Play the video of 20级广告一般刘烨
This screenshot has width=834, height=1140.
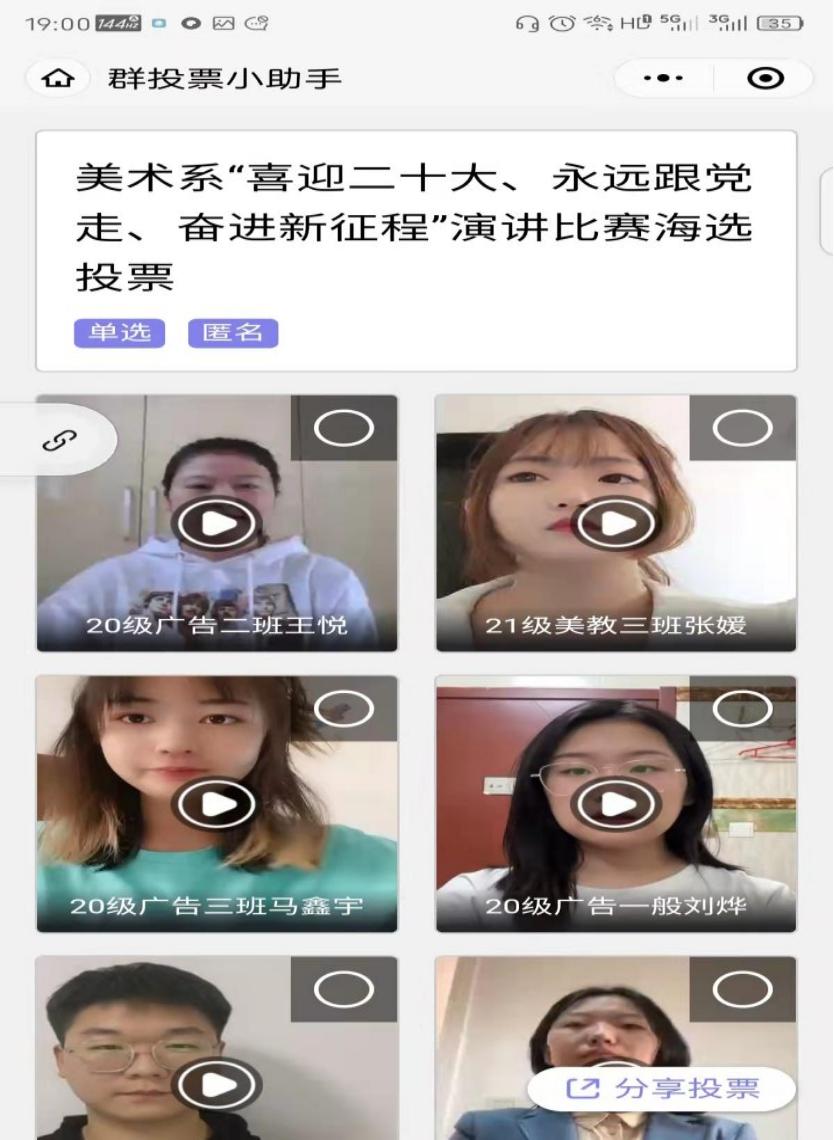(616, 803)
